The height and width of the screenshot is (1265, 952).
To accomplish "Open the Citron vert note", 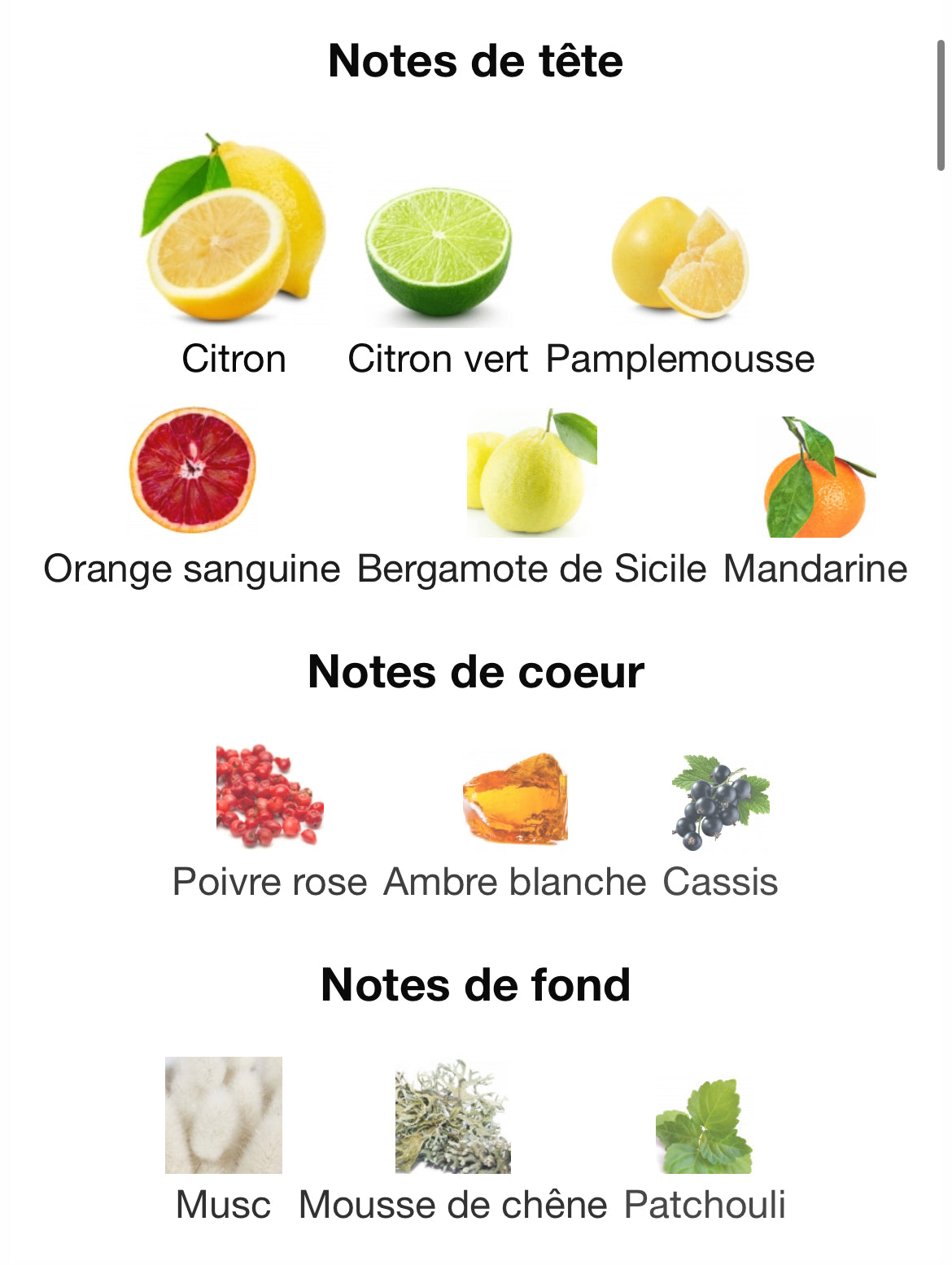I will 438,254.
